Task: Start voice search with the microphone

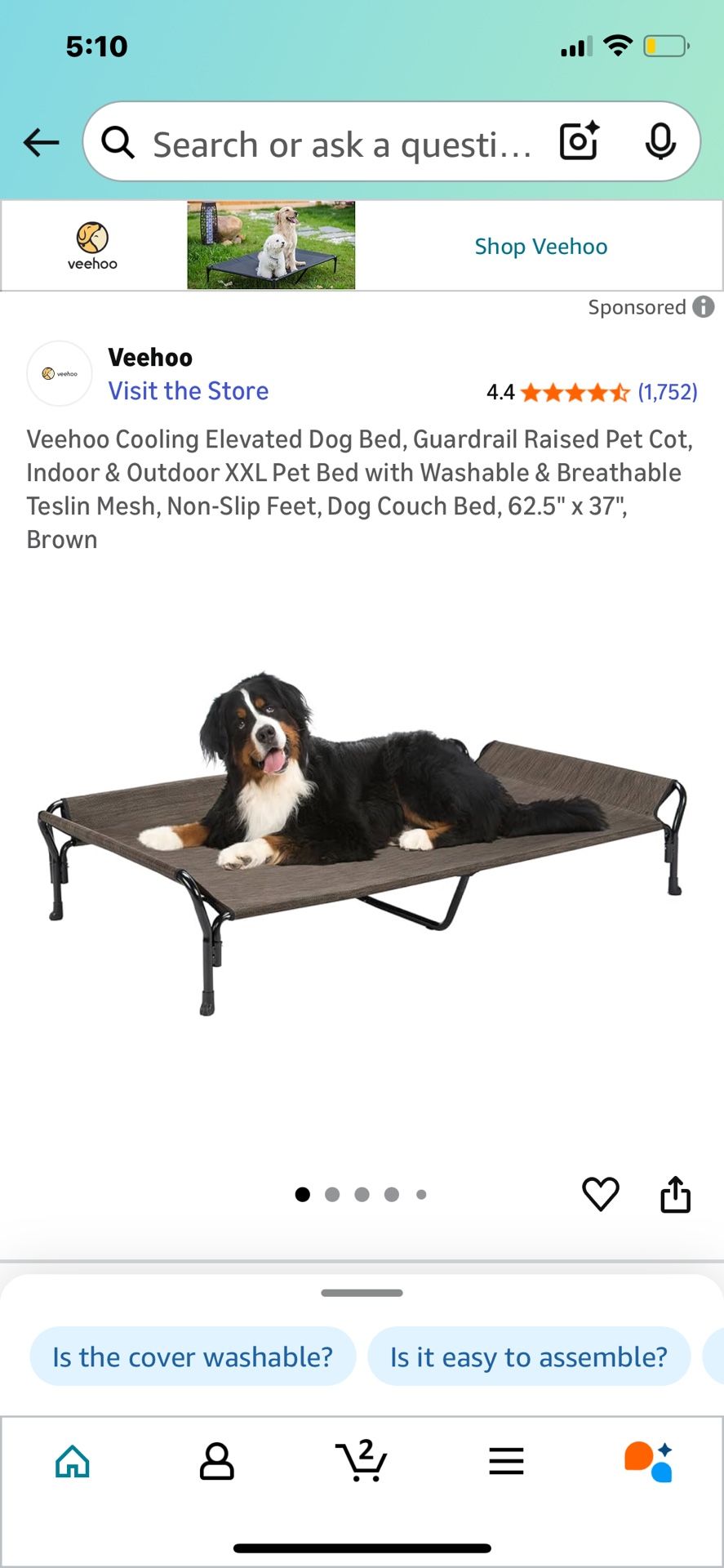Action: click(x=660, y=142)
